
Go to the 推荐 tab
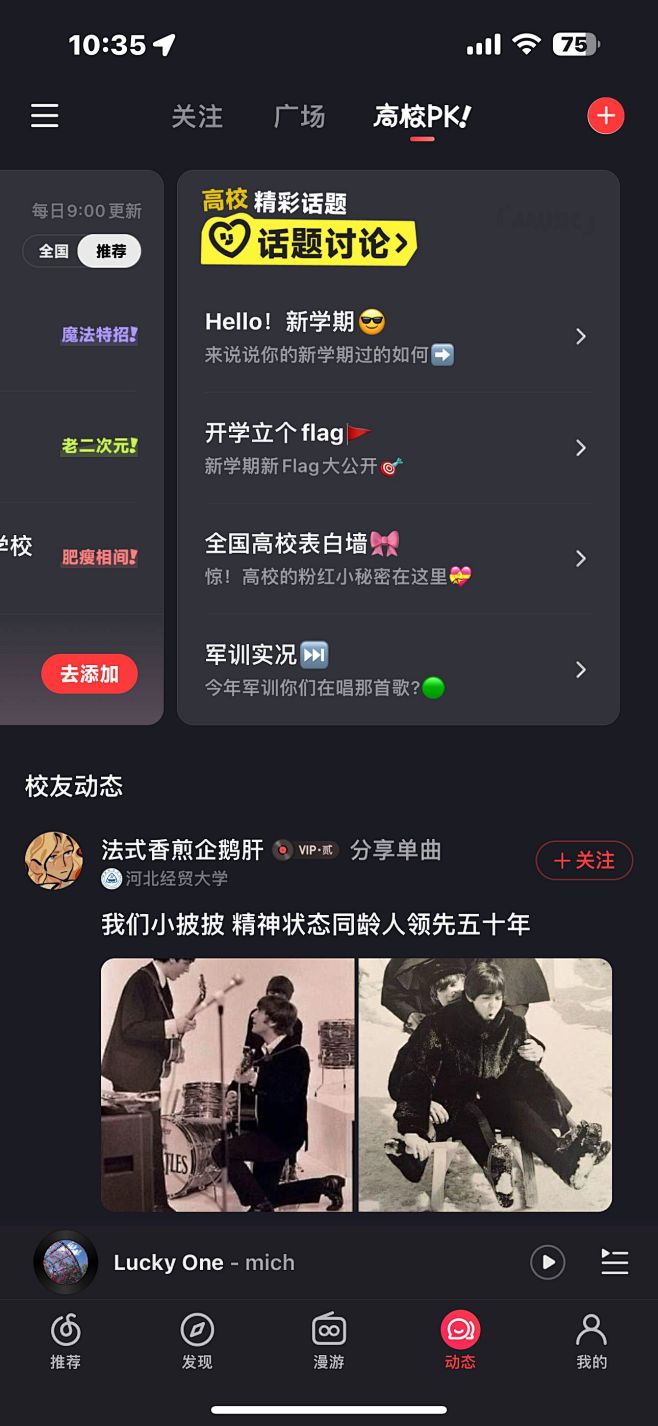coord(66,1341)
